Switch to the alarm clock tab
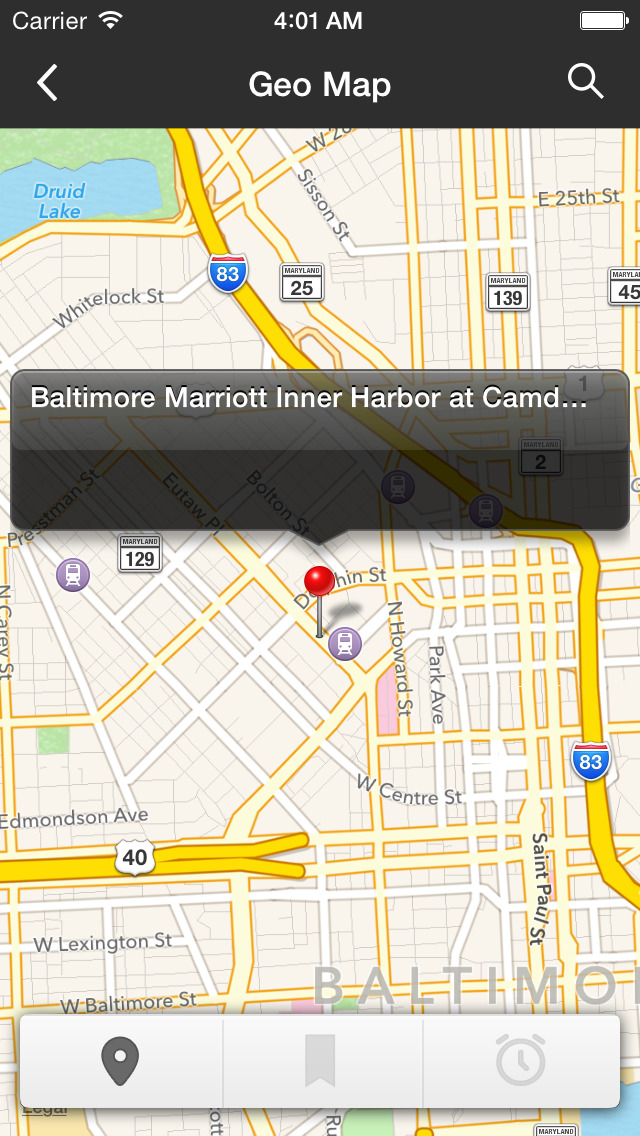The height and width of the screenshot is (1136, 640). coord(520,1061)
